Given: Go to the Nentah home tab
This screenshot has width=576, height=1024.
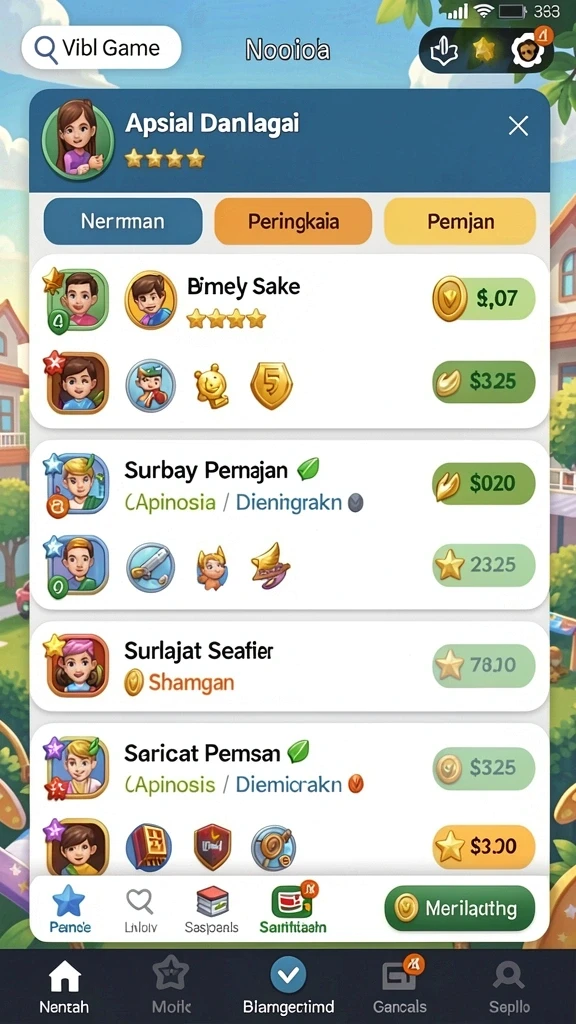Looking at the screenshot, I should (64, 986).
